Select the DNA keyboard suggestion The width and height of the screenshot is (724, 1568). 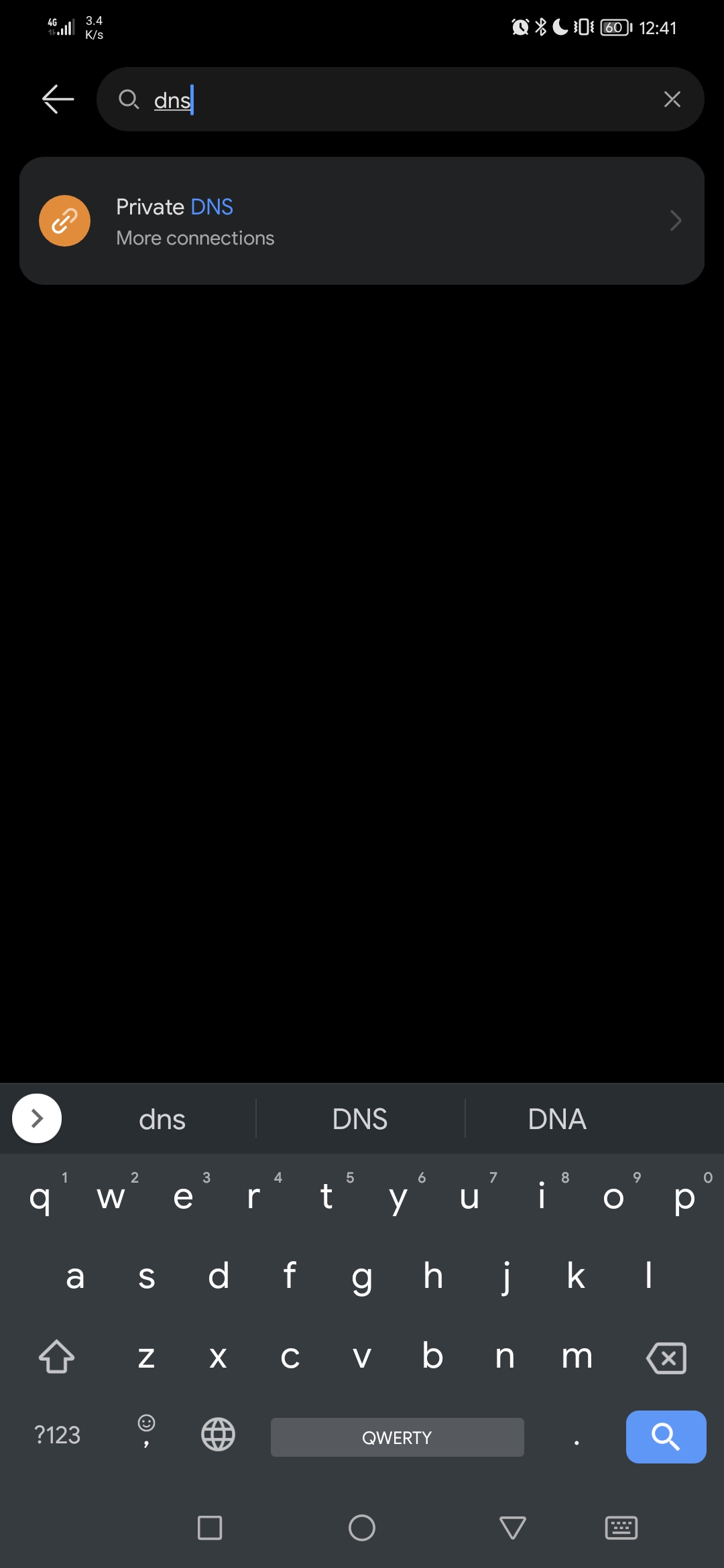tap(557, 1119)
